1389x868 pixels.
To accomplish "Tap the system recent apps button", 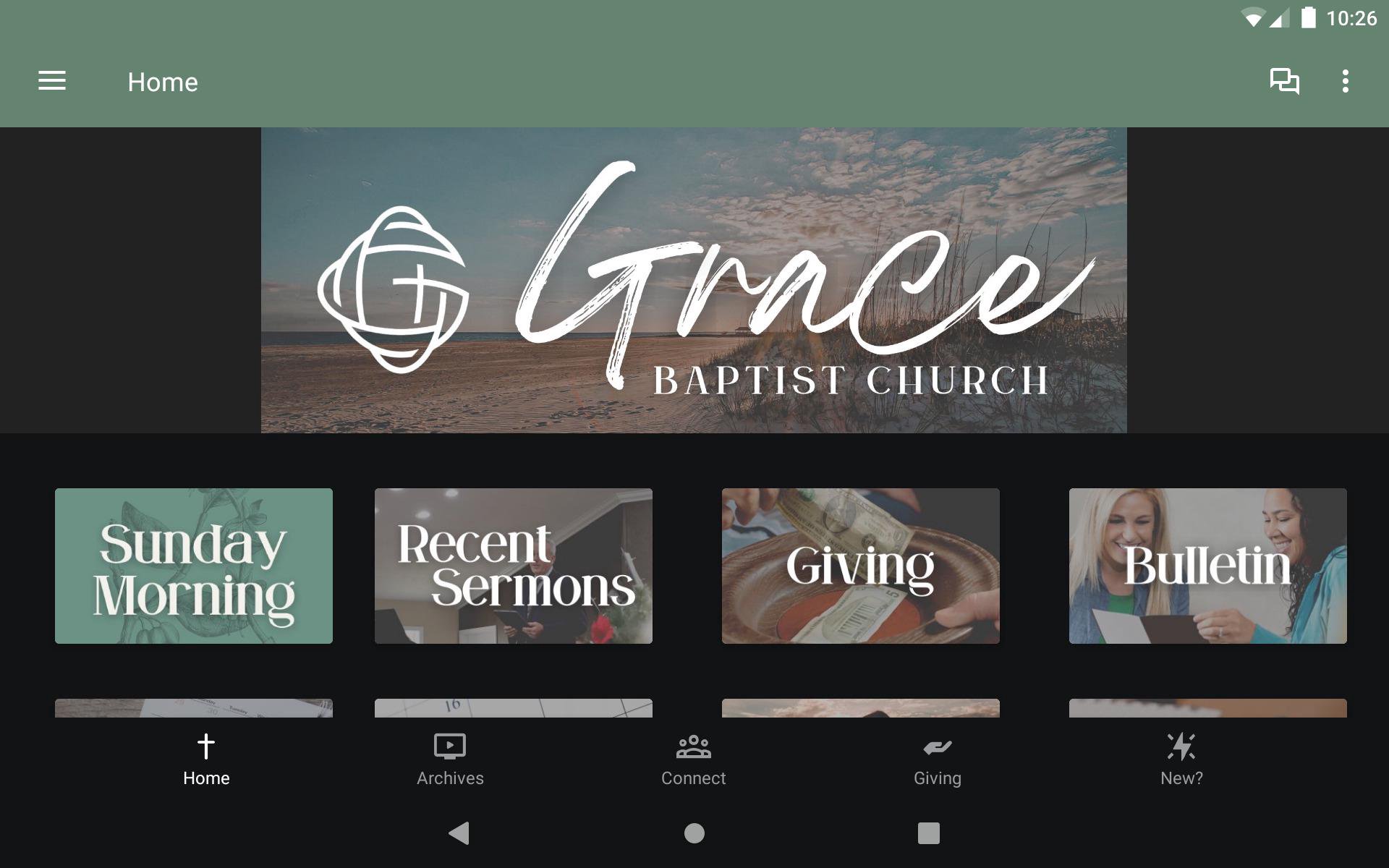I will click(928, 833).
